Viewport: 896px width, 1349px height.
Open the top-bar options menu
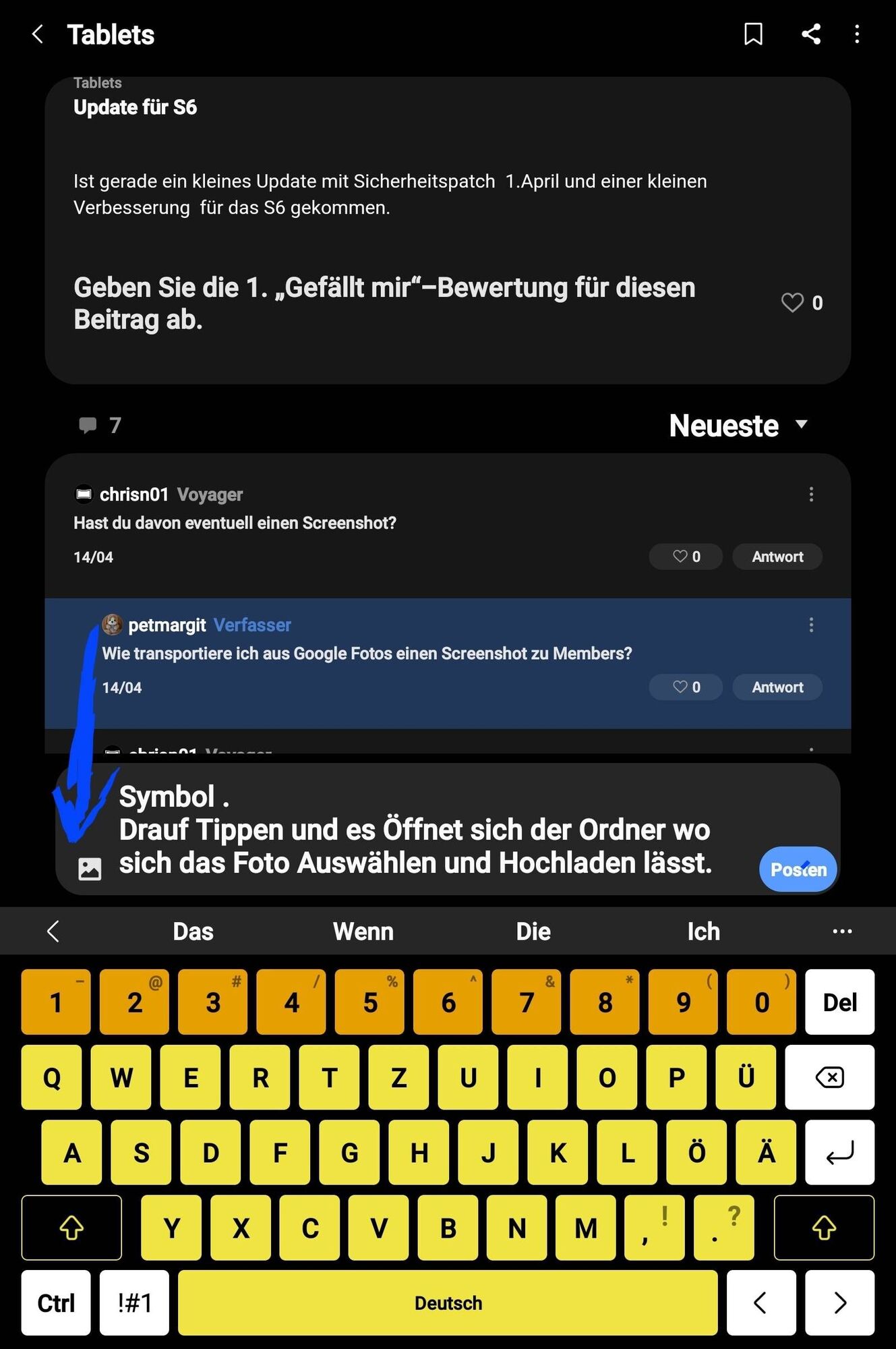click(857, 34)
